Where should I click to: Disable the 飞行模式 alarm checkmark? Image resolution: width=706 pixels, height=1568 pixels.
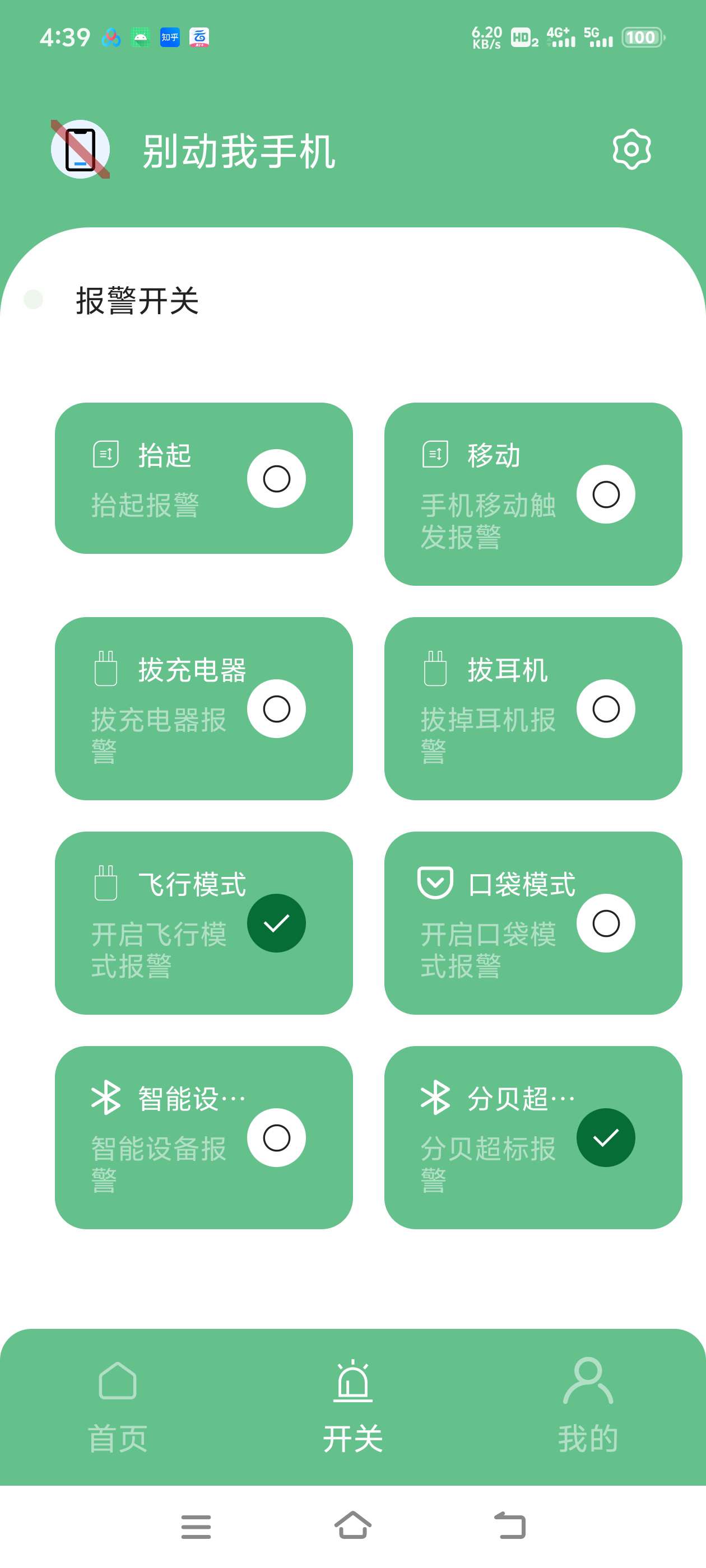(276, 923)
